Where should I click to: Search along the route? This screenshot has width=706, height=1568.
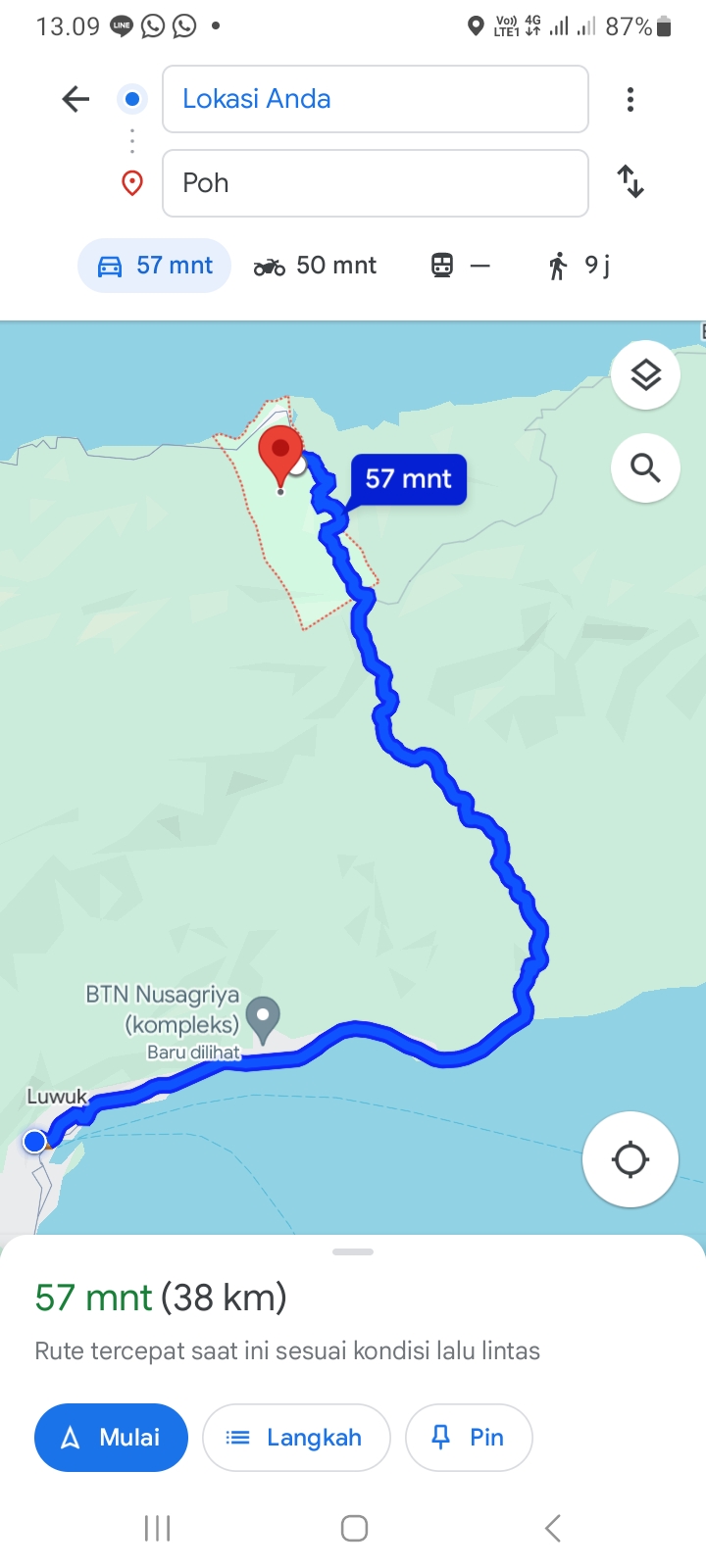coord(645,468)
